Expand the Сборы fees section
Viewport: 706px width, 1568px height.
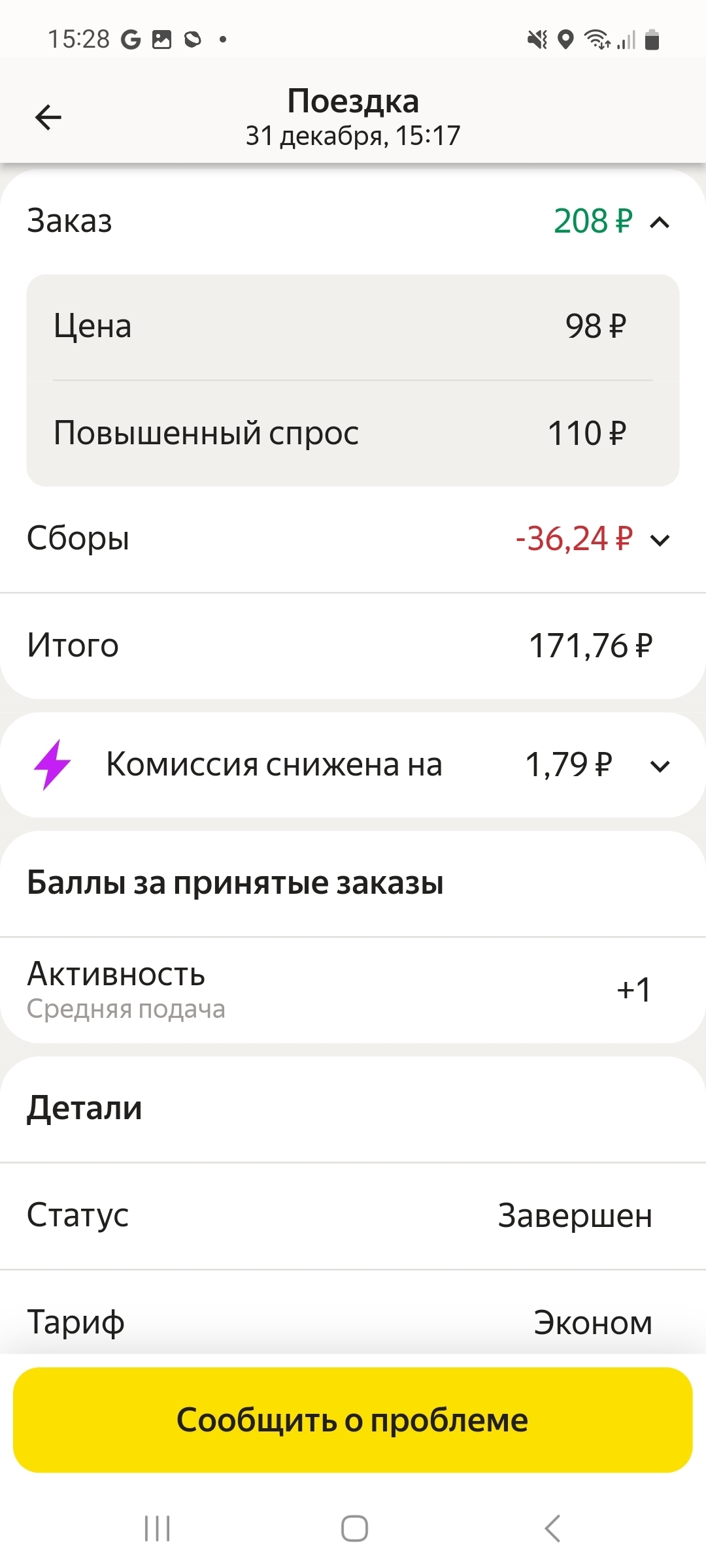pyautogui.click(x=660, y=540)
